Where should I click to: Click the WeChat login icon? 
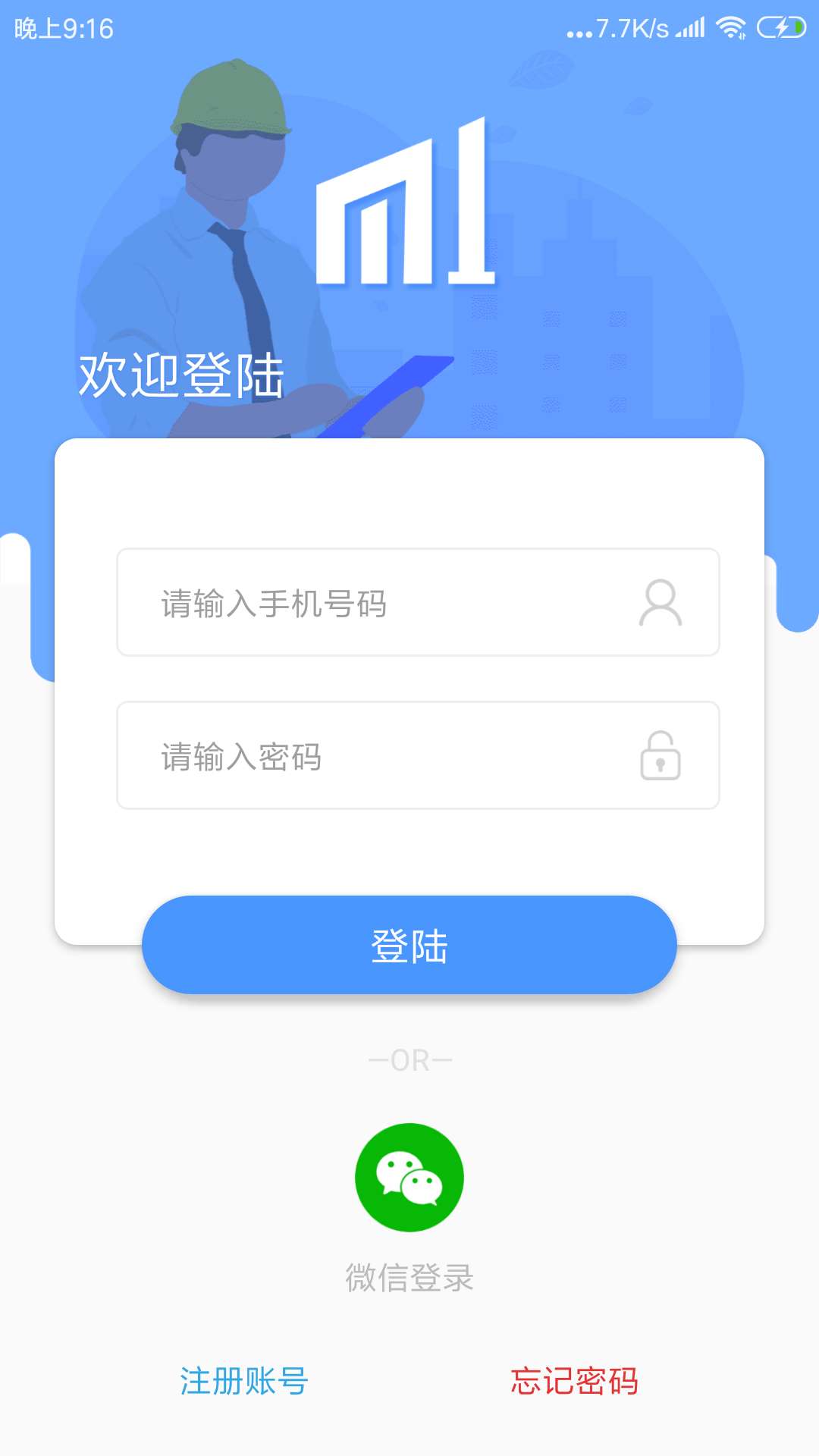pyautogui.click(x=409, y=1176)
